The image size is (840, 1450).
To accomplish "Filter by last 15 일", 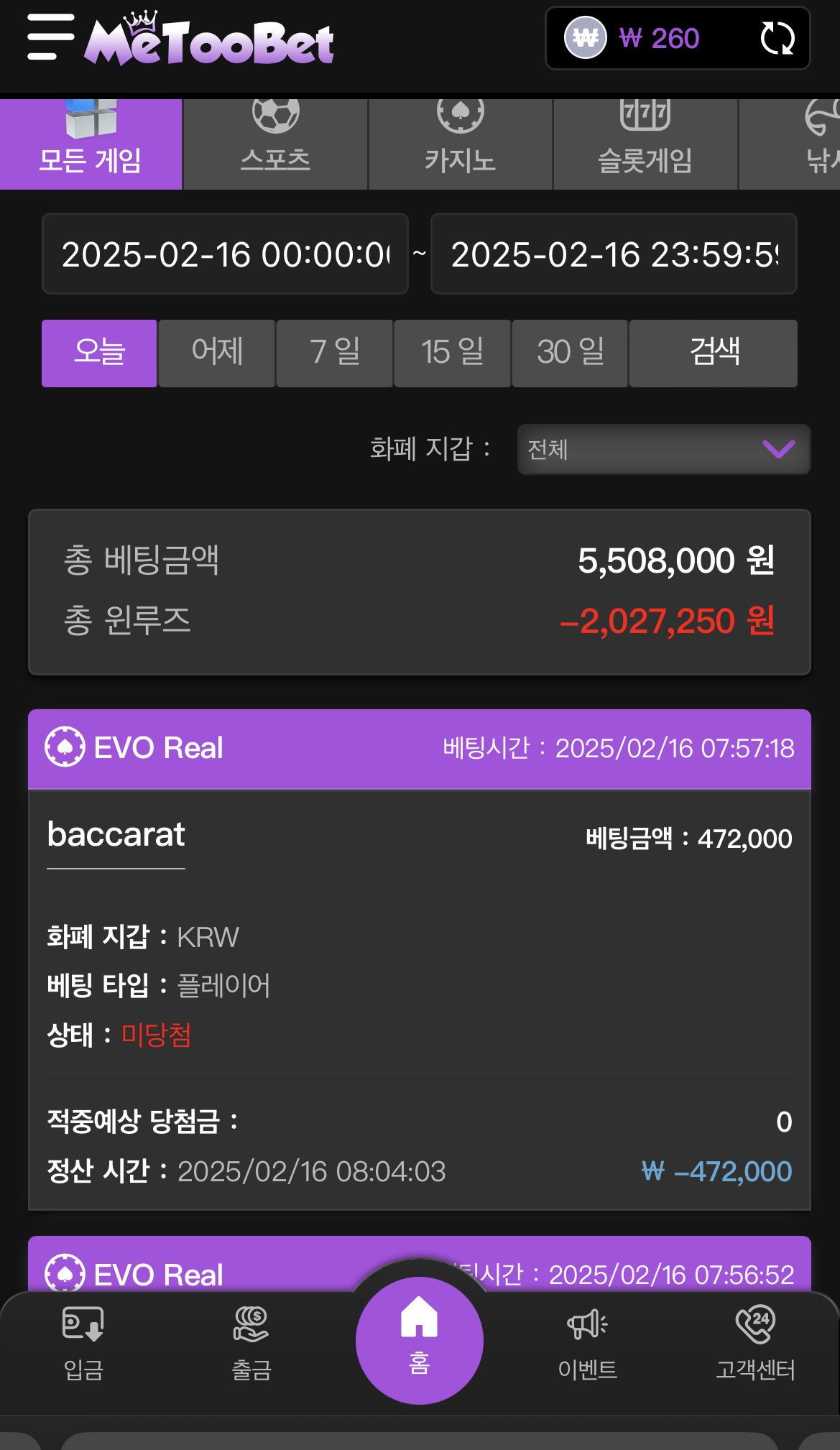I will click(x=453, y=353).
